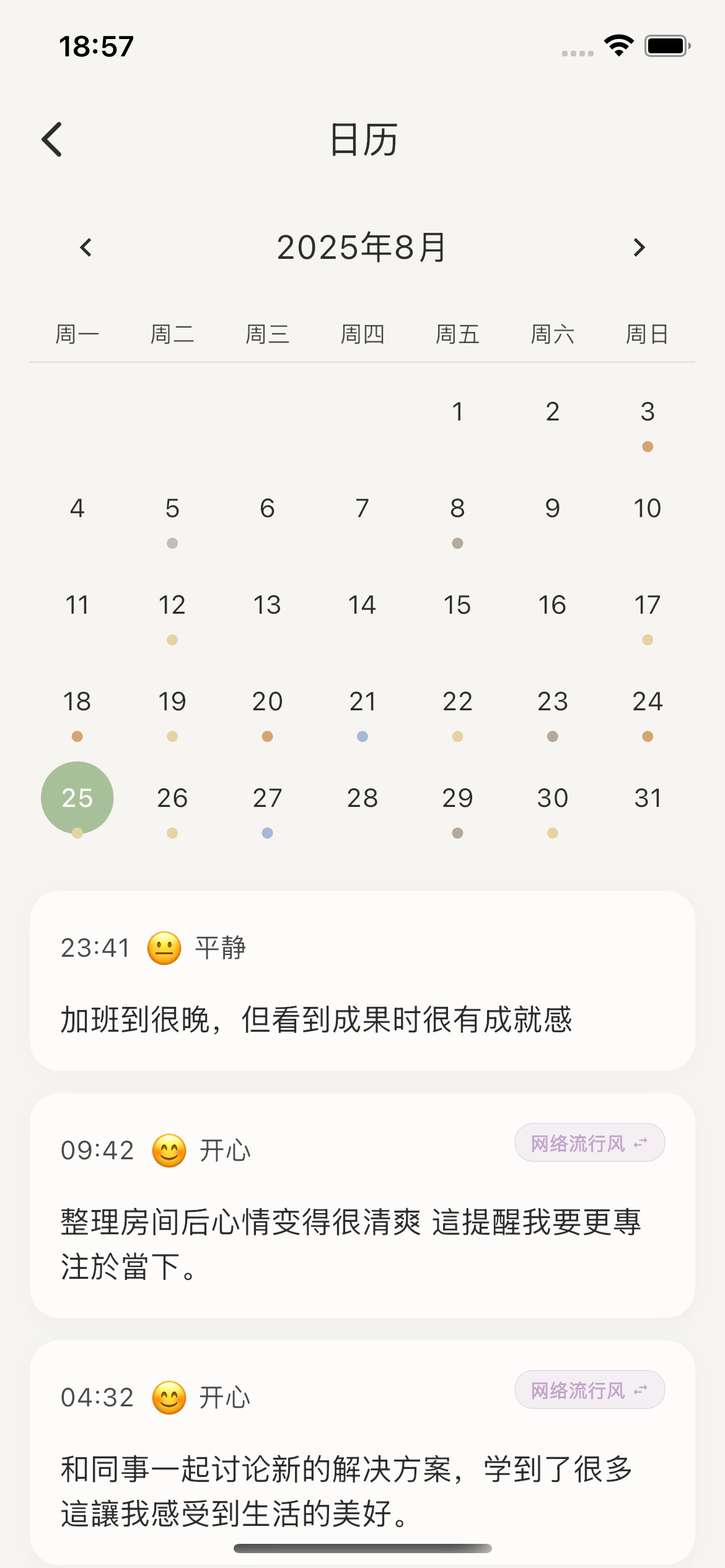The height and width of the screenshot is (1568, 725).
Task: Go to the previous month
Action: tap(85, 247)
